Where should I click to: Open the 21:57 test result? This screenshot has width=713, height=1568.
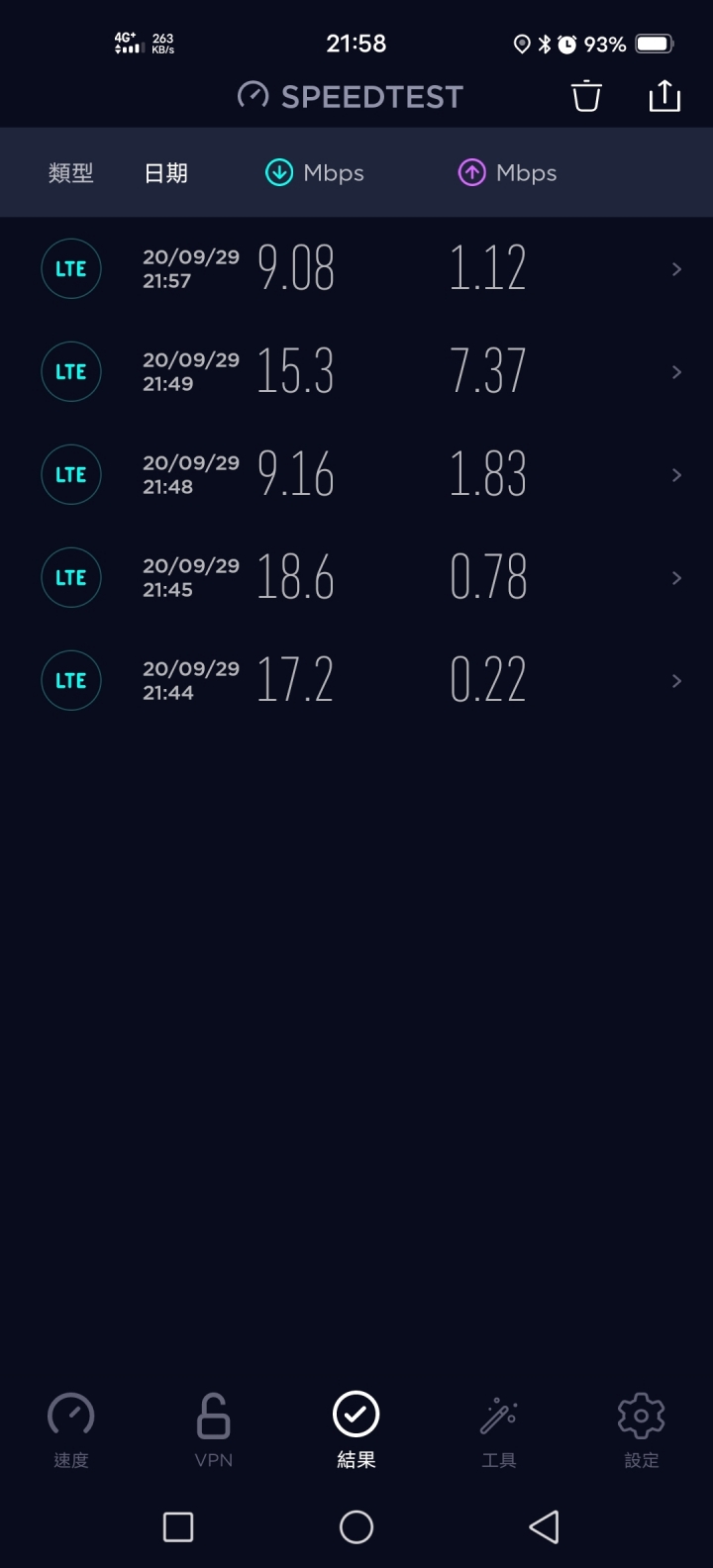coord(356,269)
